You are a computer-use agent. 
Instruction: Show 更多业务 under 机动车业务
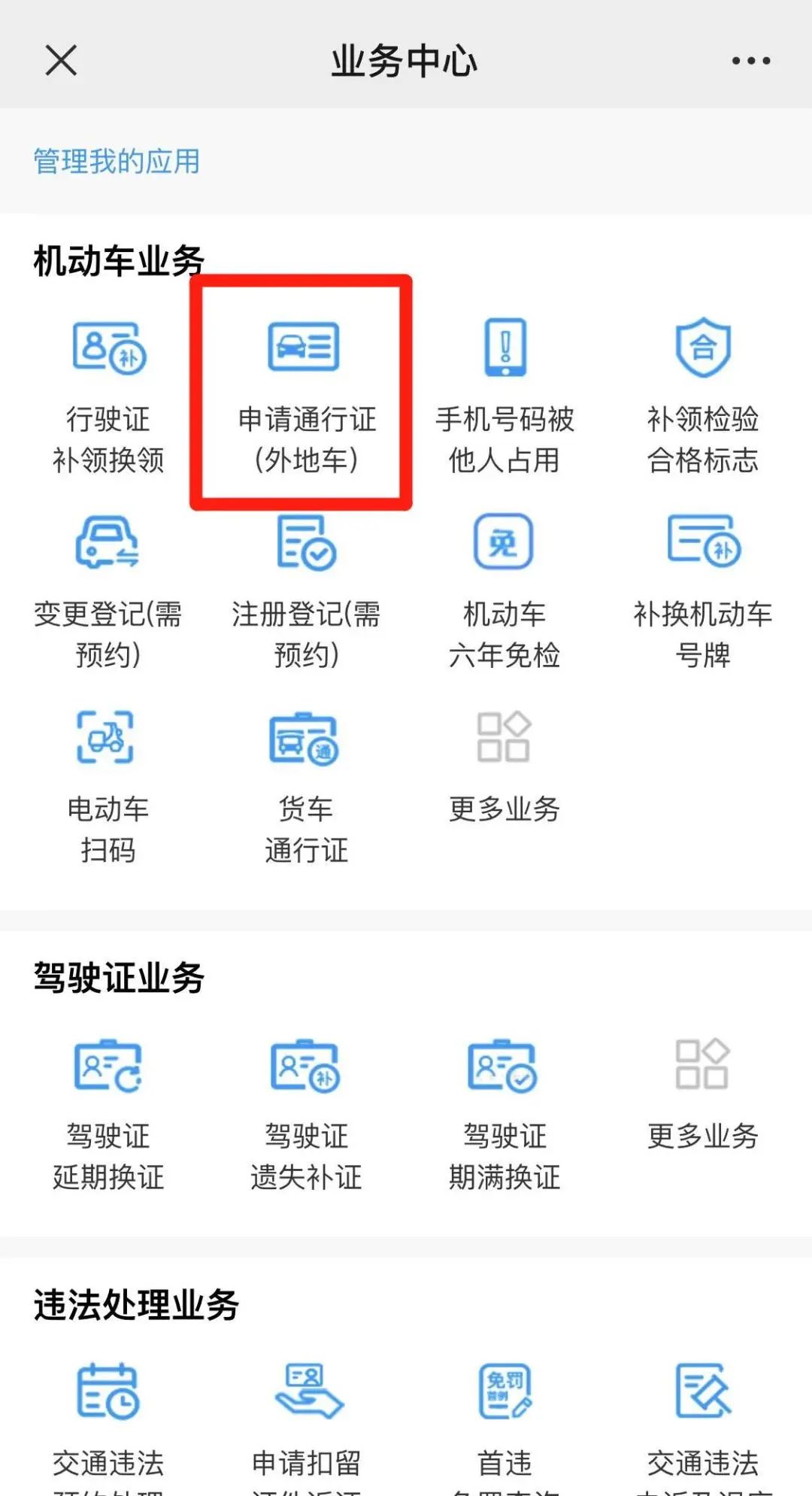coord(504,767)
